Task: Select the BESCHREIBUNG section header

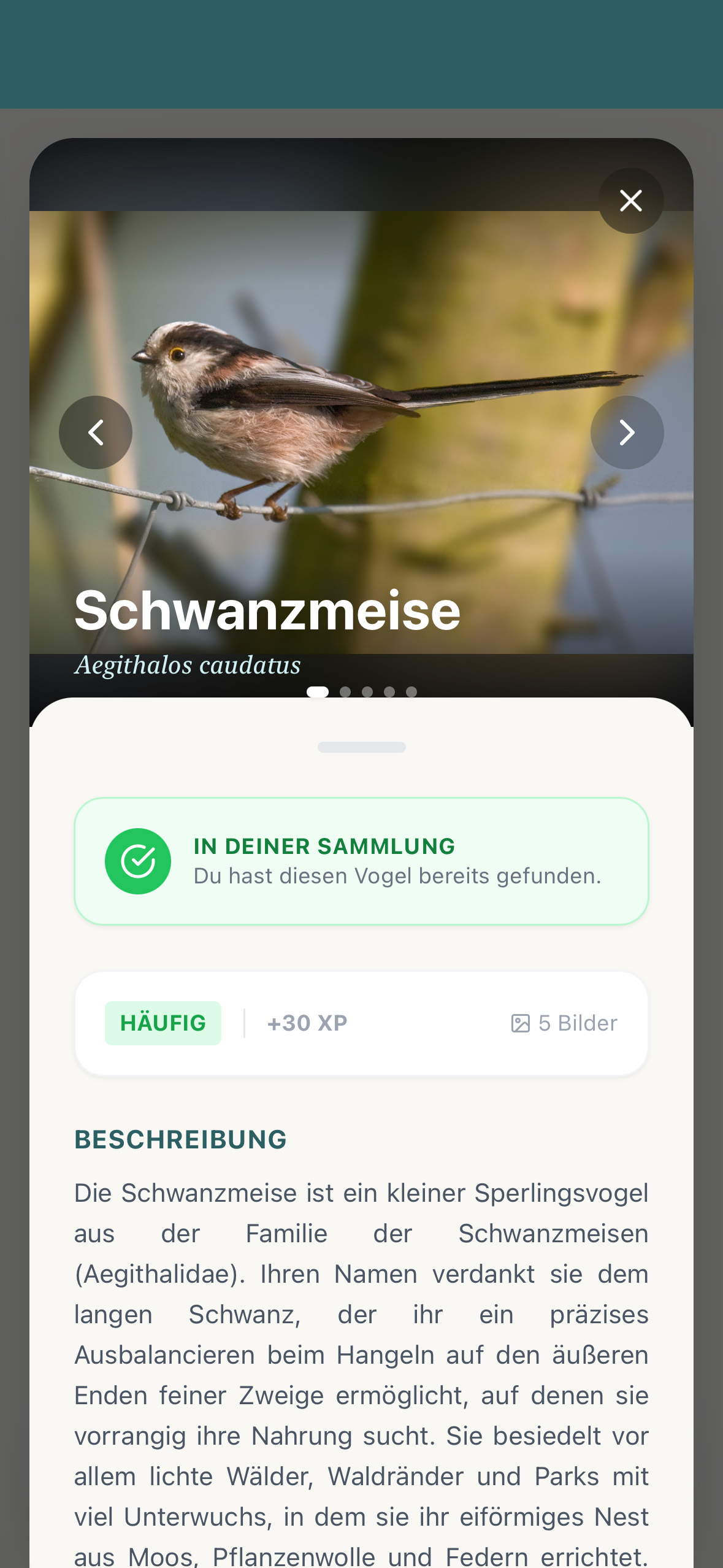Action: (180, 1139)
